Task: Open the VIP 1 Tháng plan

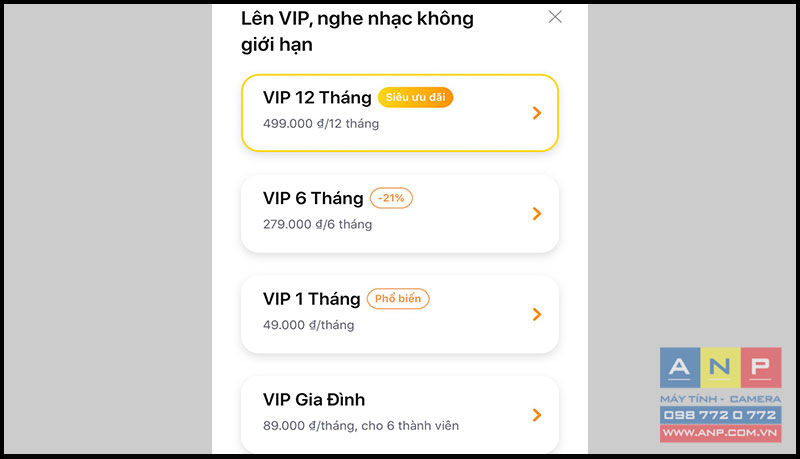Action: point(399,313)
